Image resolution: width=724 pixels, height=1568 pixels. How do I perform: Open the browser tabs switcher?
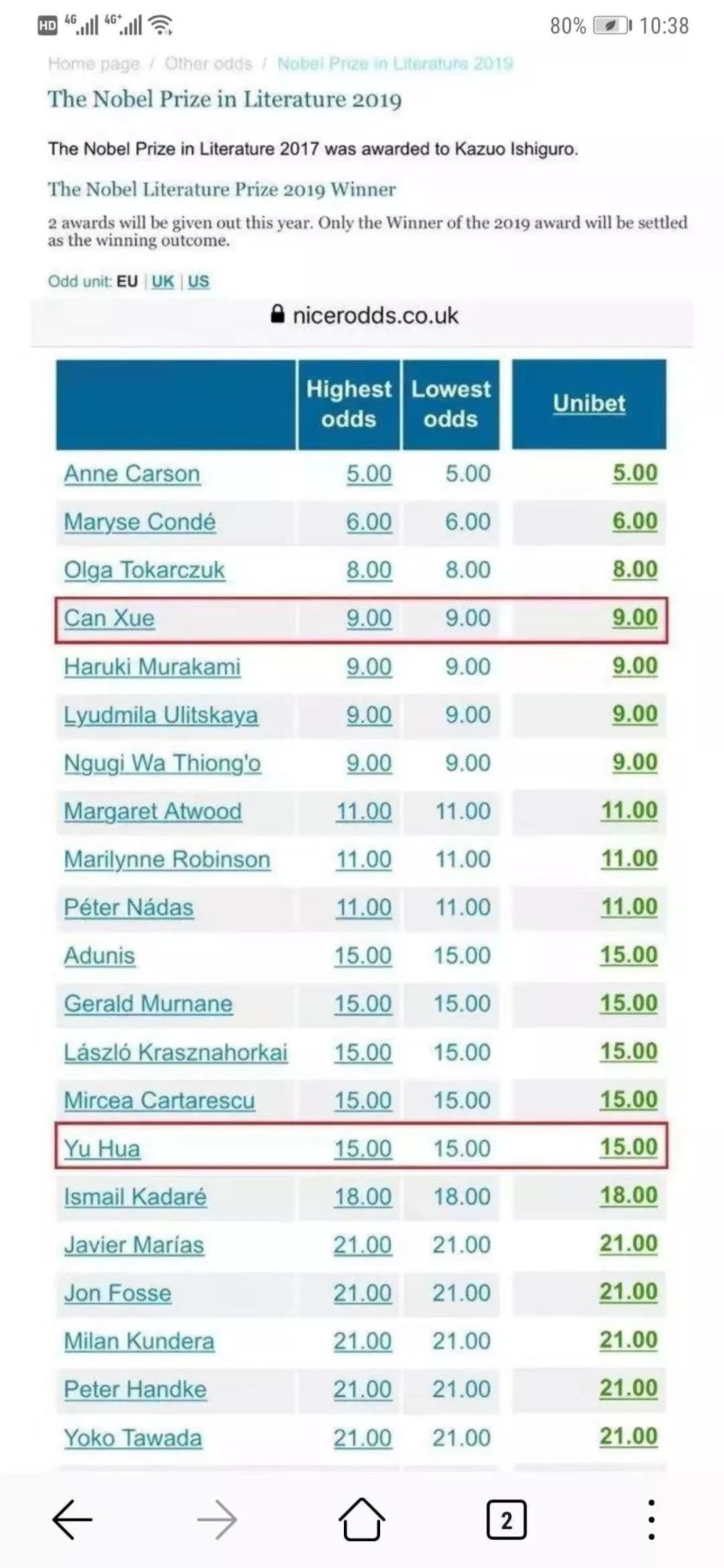506,1520
